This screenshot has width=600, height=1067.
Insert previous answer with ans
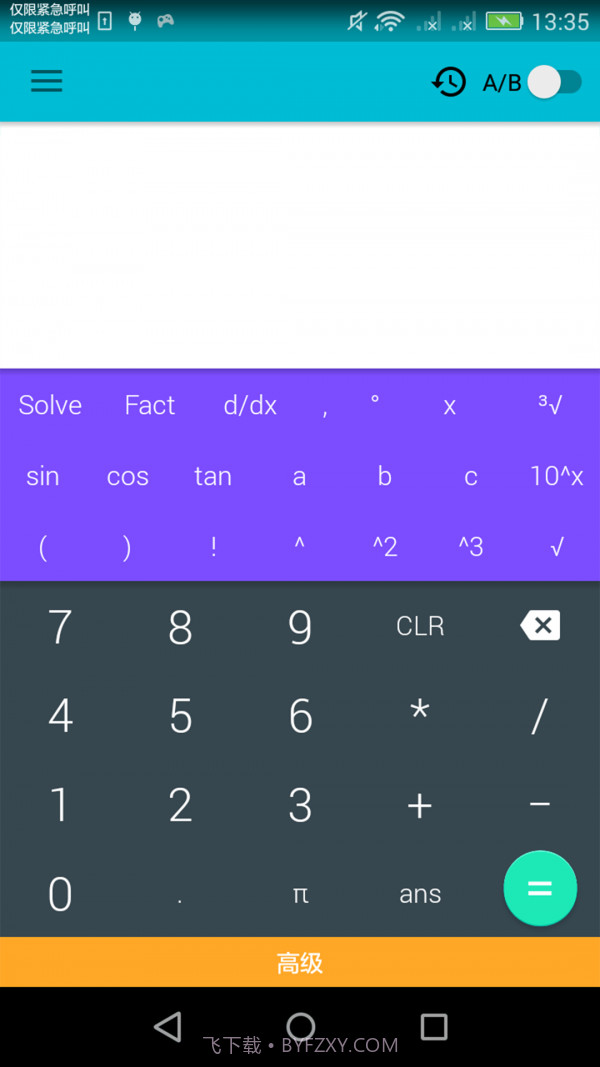click(x=420, y=894)
